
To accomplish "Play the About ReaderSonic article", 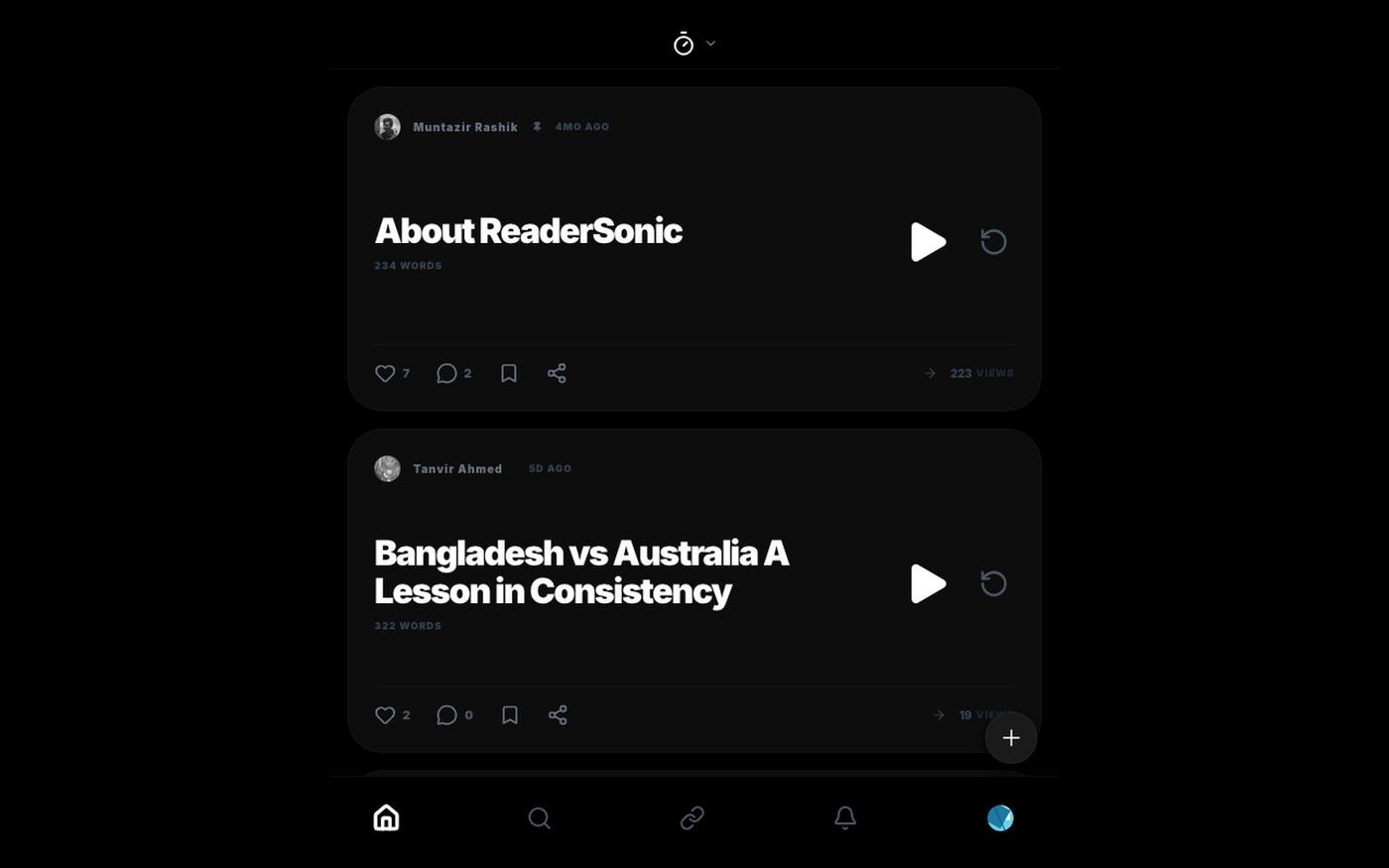I will pyautogui.click(x=928, y=242).
